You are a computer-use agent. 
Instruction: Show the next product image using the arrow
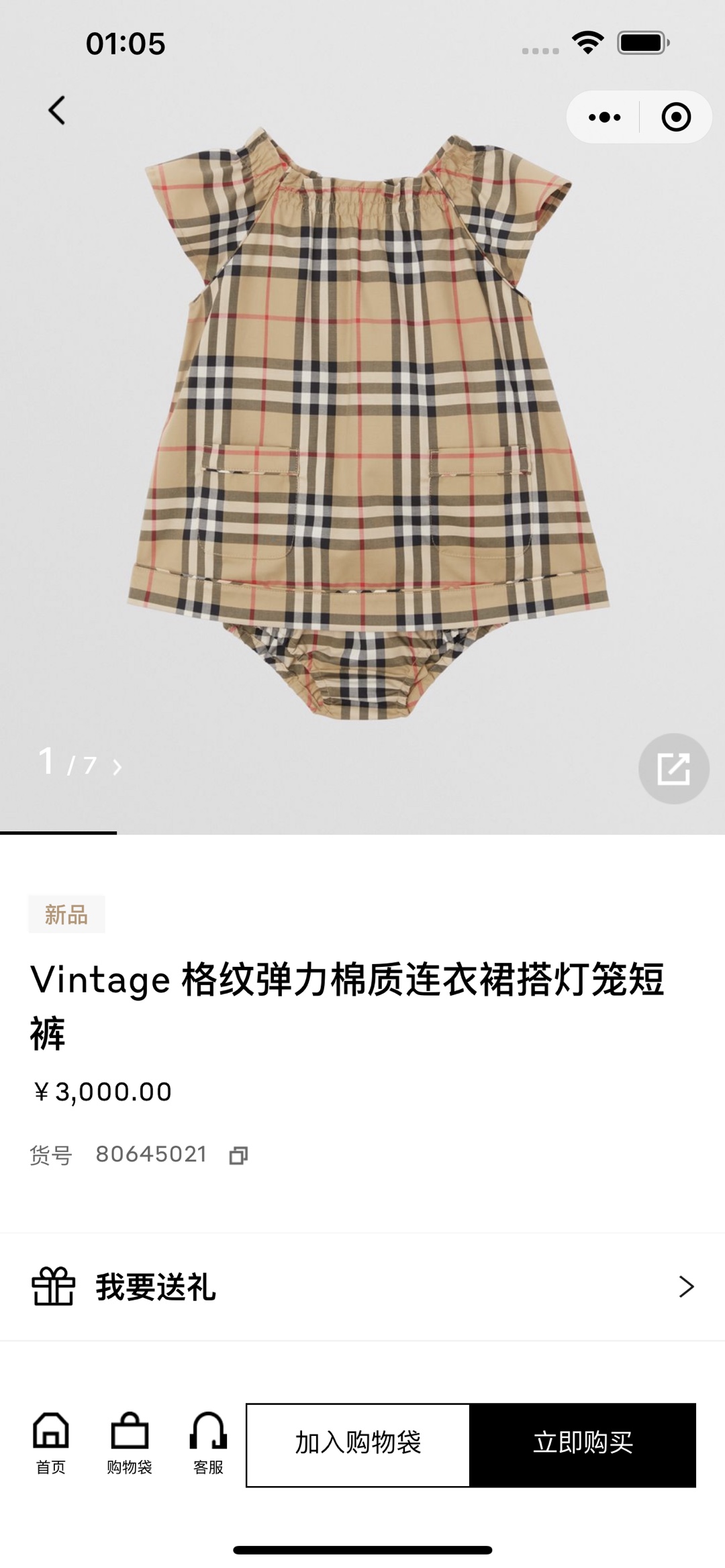pyautogui.click(x=117, y=767)
